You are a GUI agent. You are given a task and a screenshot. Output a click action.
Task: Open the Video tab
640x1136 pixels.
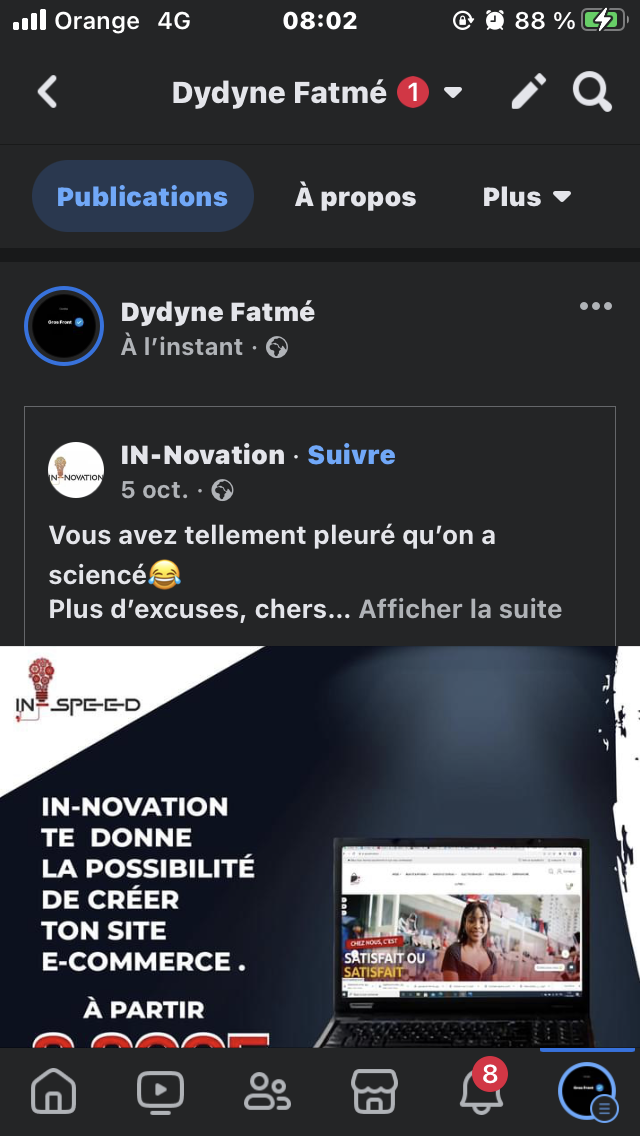(x=160, y=1091)
